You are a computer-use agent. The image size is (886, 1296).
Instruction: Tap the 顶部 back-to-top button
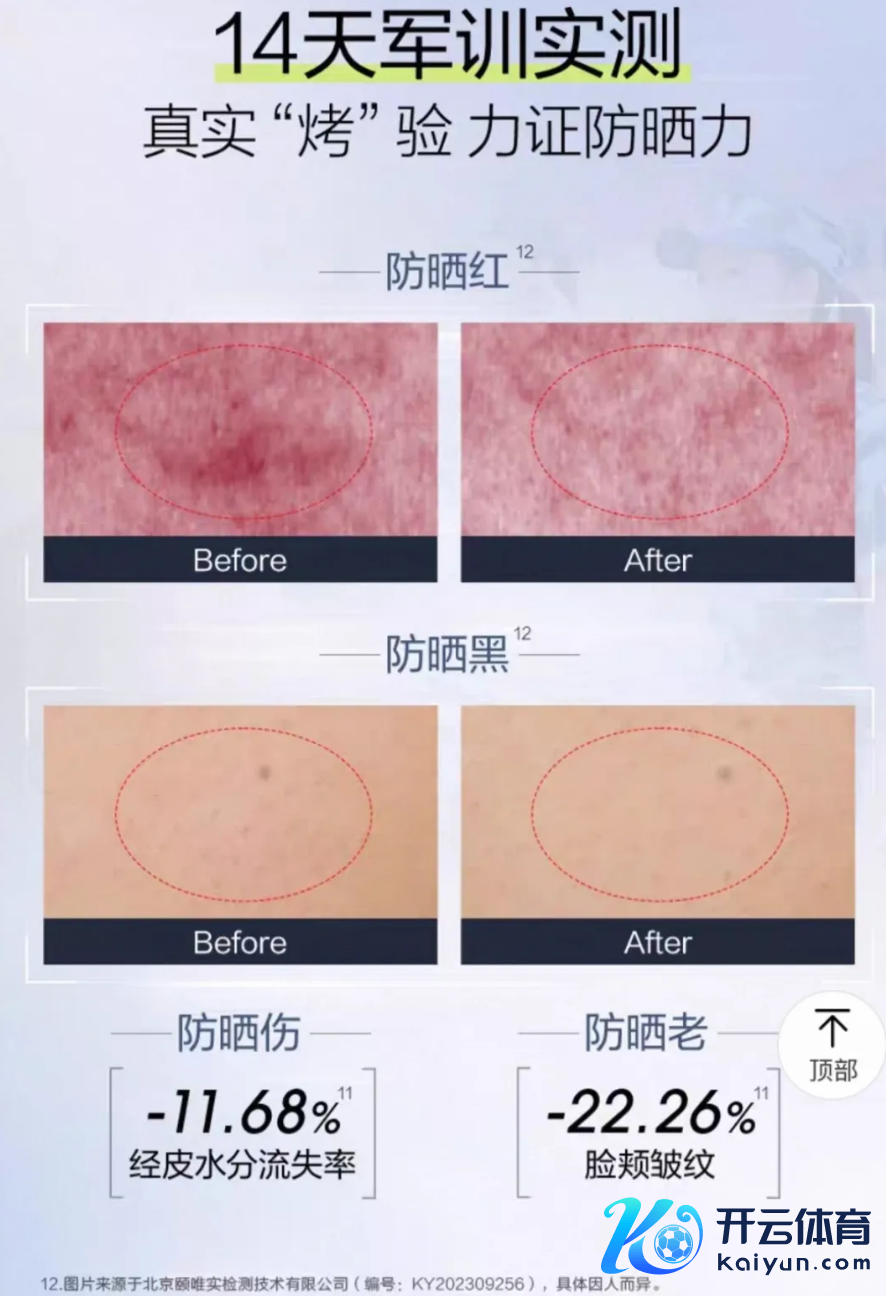[x=832, y=1046]
